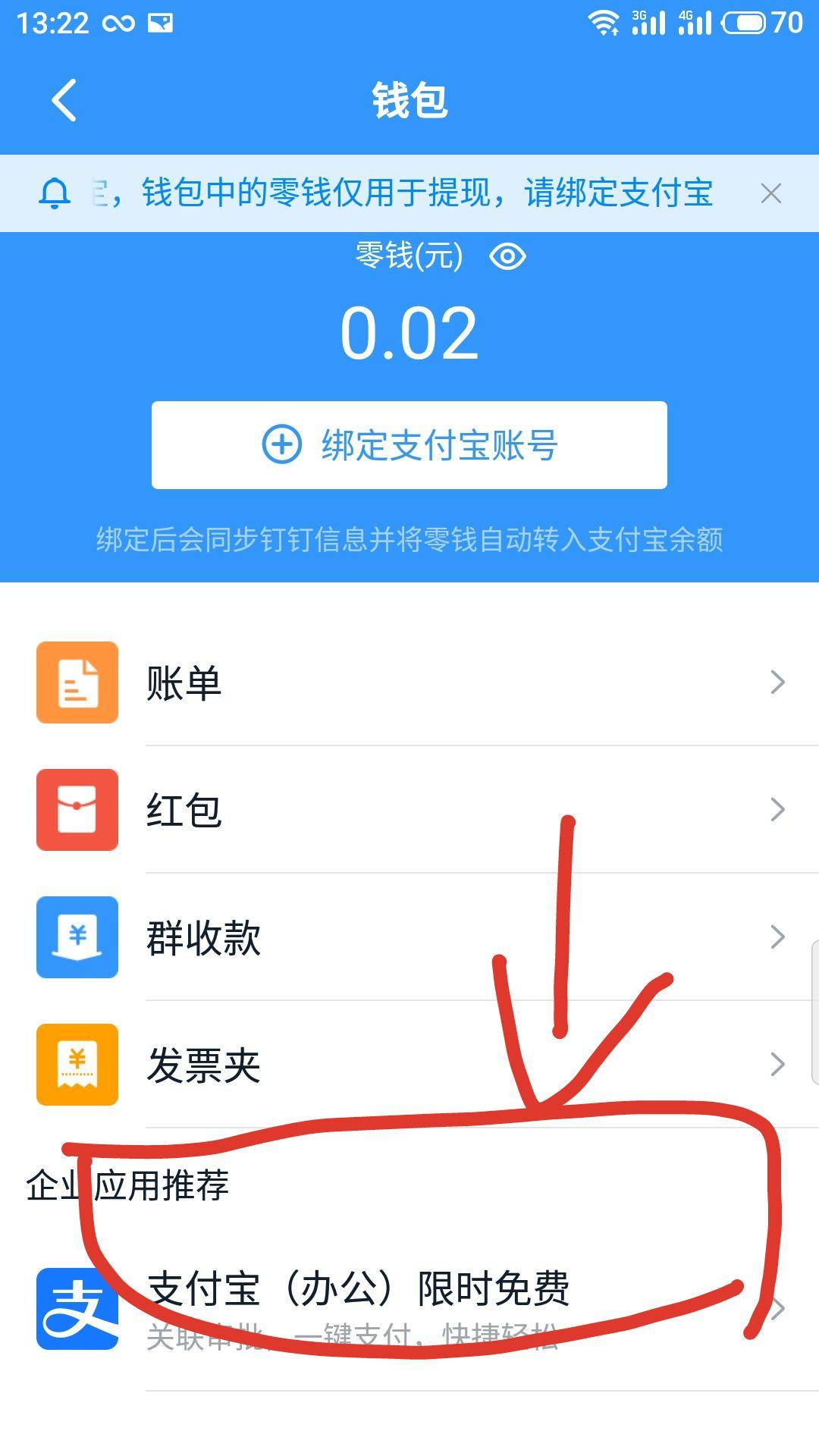This screenshot has height=1456, width=819.
Task: Show balance details with the eye toggle
Action: tap(507, 258)
